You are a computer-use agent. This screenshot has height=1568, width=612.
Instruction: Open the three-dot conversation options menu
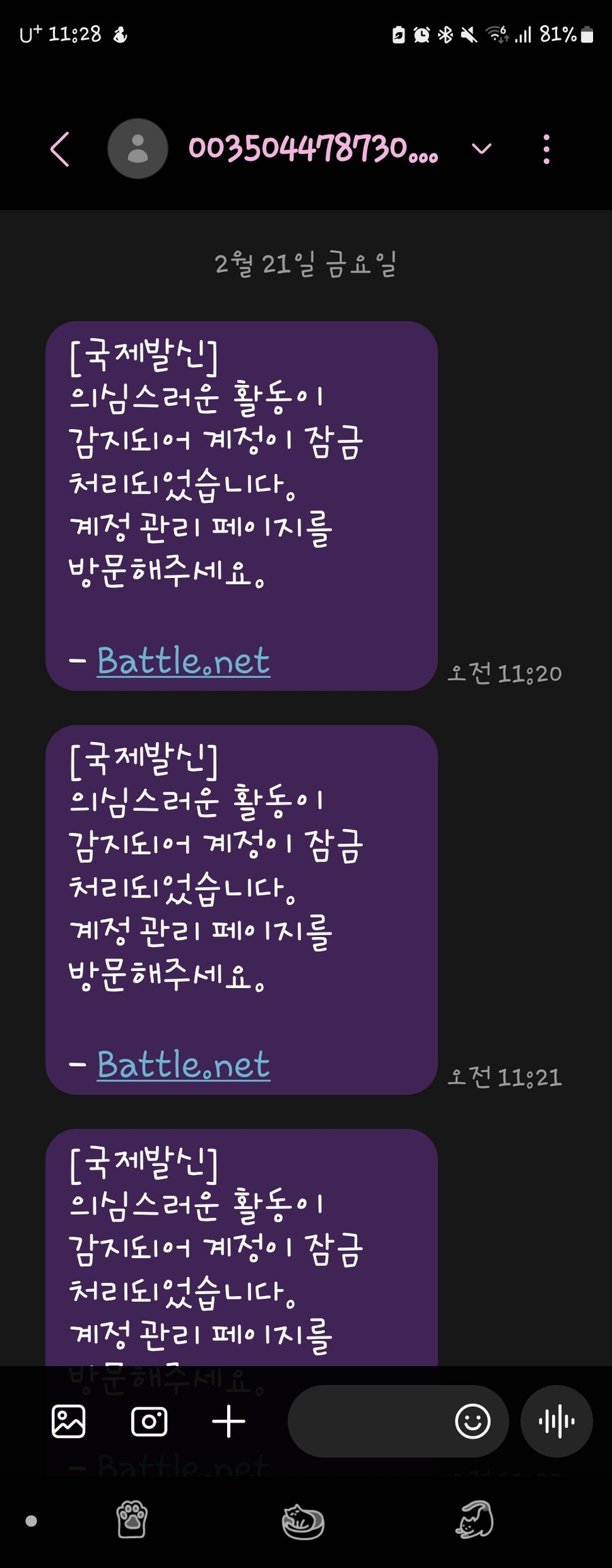pyautogui.click(x=545, y=150)
